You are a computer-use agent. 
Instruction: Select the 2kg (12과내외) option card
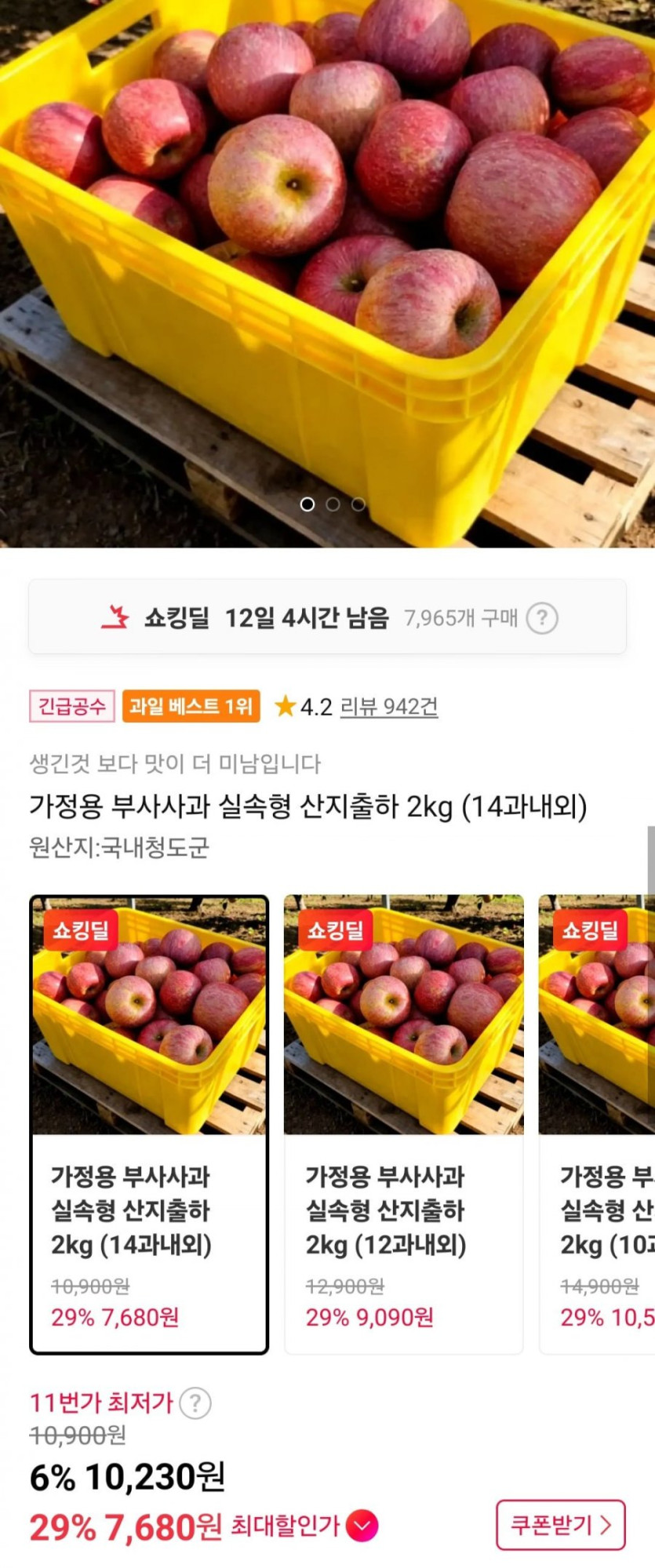(x=403, y=1125)
